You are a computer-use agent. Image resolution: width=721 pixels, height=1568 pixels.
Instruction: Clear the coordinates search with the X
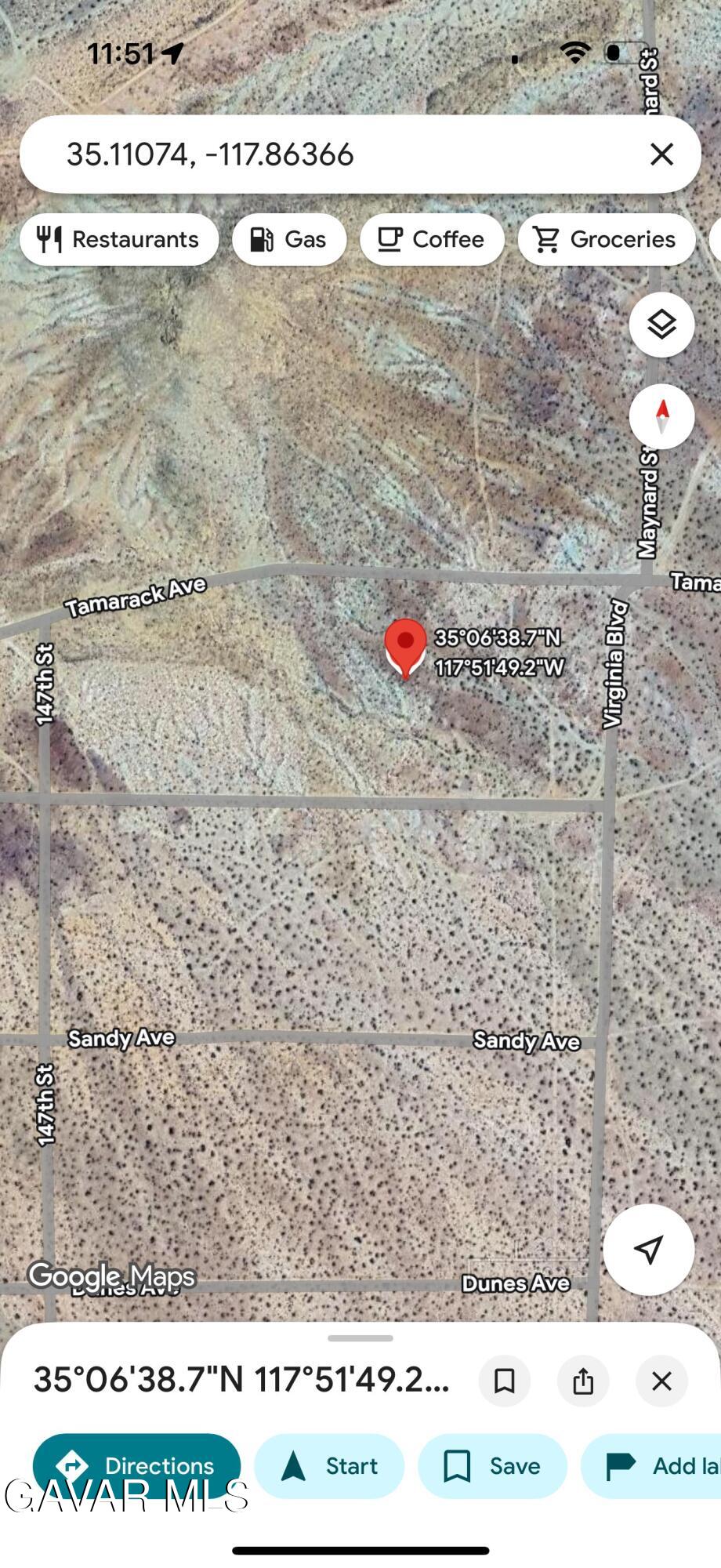coord(662,154)
